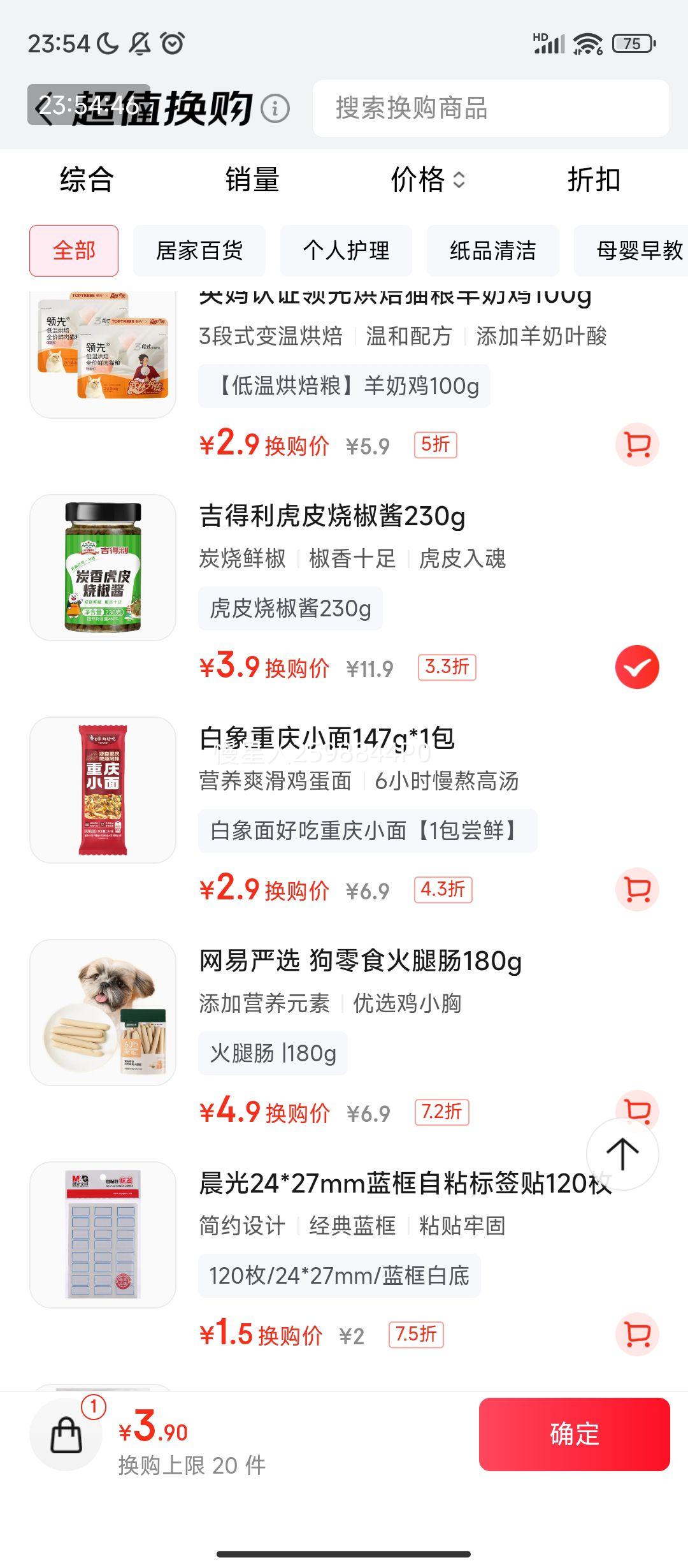The image size is (688, 1568).
Task: Tap the cart icon next to 猫粮羊奶鸡
Action: [636, 444]
